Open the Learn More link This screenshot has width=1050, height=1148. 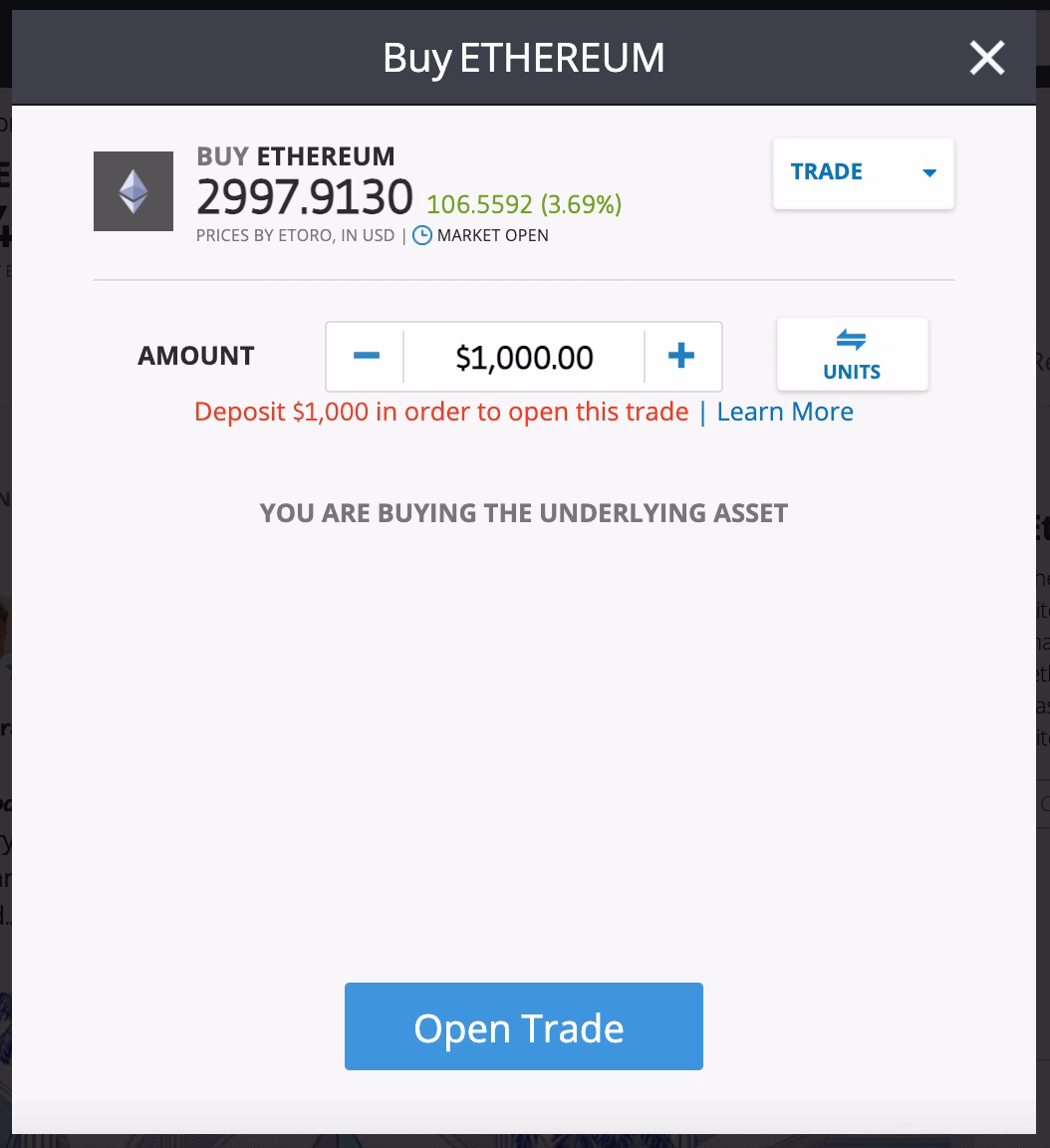[x=785, y=411]
